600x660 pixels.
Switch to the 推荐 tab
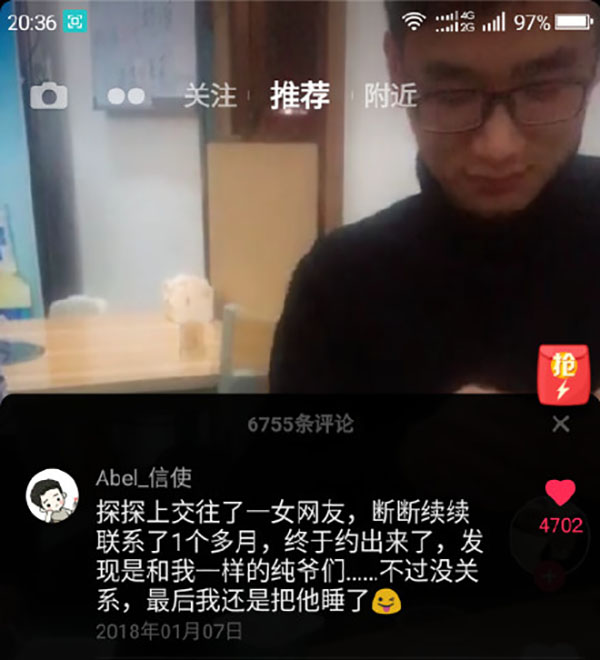click(300, 96)
